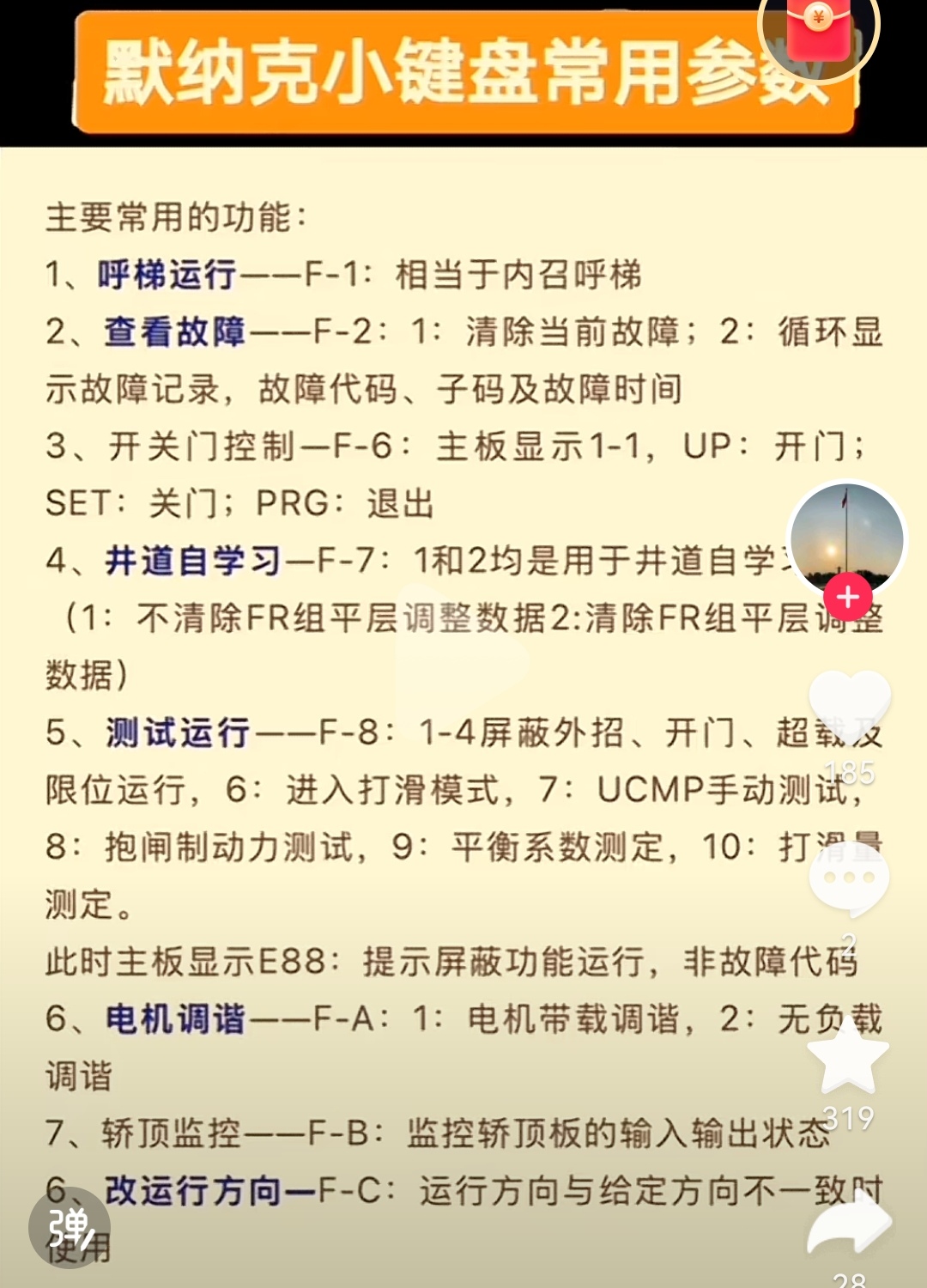Viewport: 927px width, 1288px height.
Task: Click the favorite count 319
Action: (846, 1118)
